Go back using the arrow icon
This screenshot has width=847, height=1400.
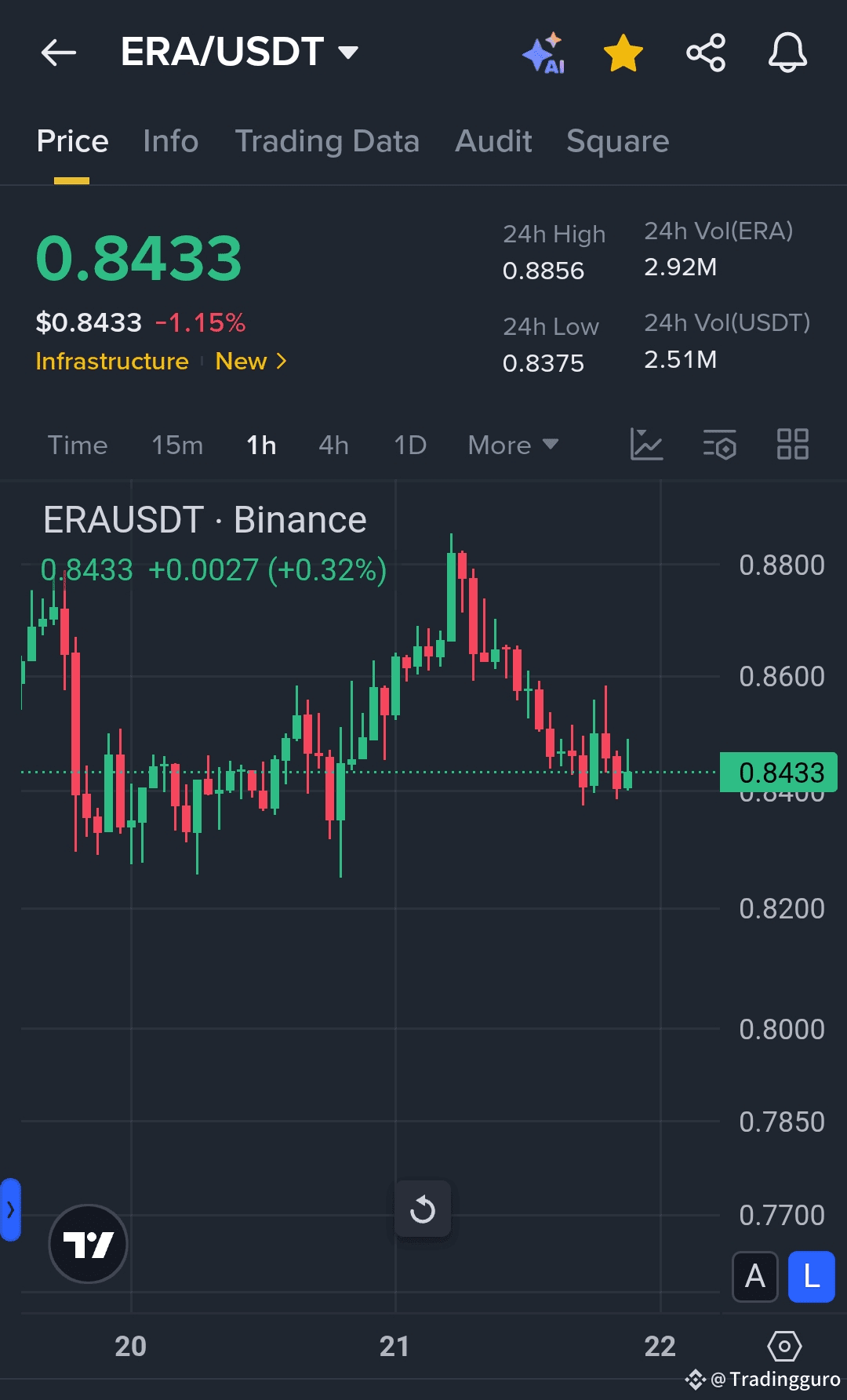point(59,53)
